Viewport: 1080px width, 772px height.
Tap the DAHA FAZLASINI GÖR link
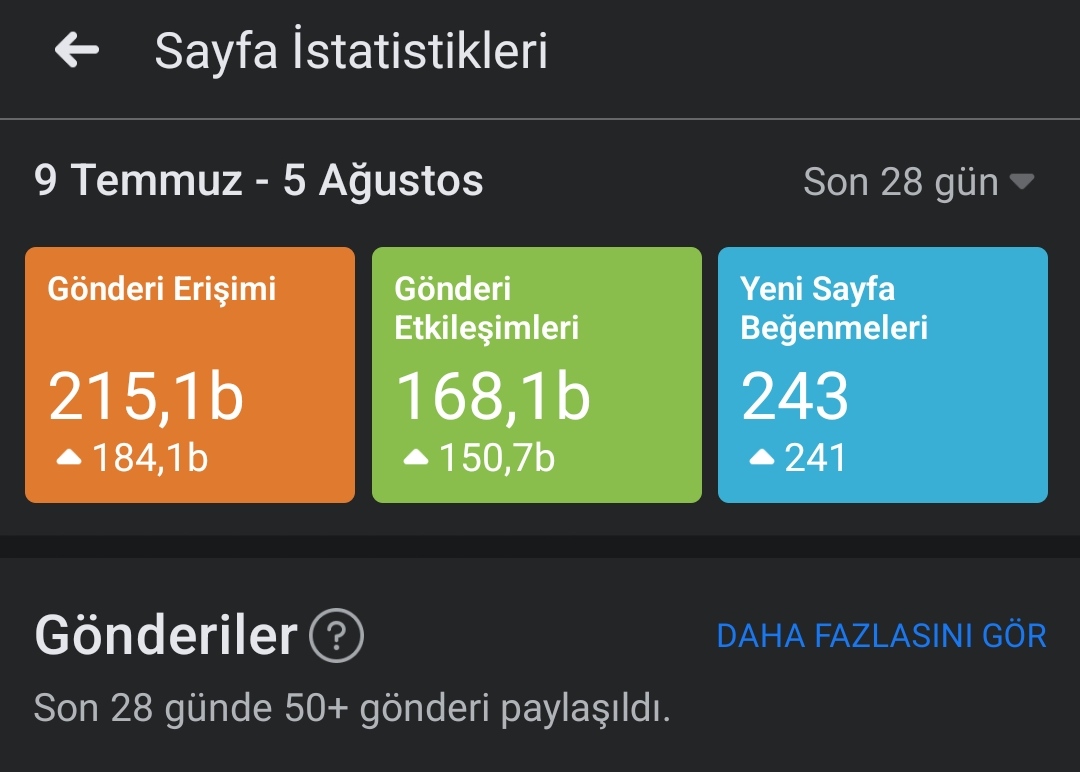pyautogui.click(x=882, y=636)
